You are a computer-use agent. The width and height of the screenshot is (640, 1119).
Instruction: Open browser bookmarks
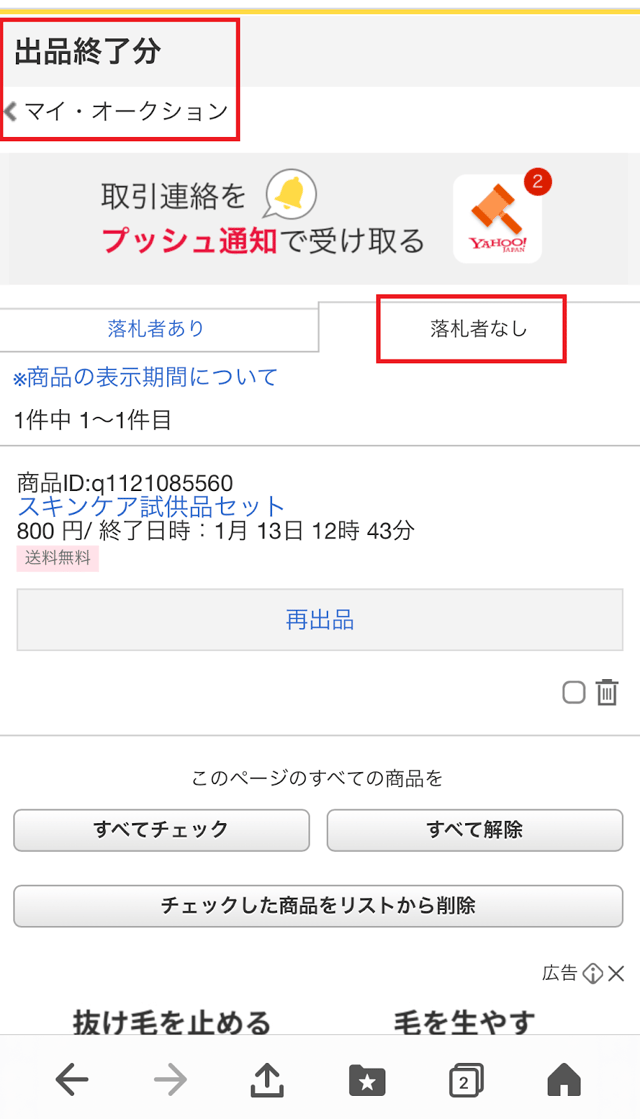coord(367,1079)
